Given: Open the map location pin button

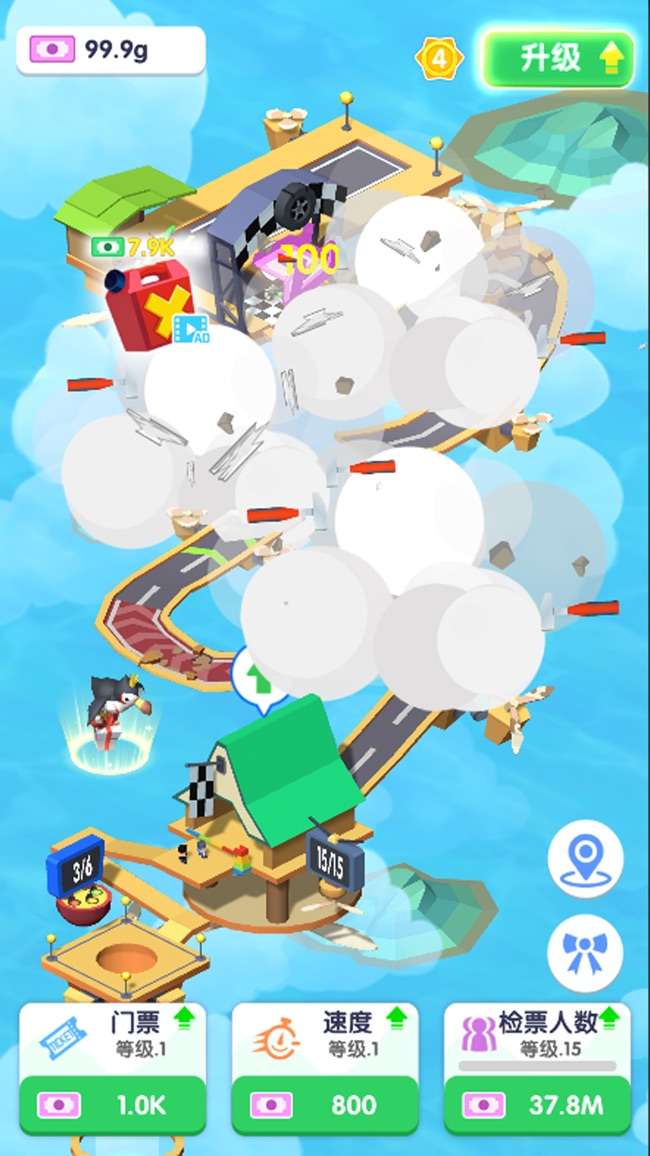Looking at the screenshot, I should pyautogui.click(x=585, y=859).
